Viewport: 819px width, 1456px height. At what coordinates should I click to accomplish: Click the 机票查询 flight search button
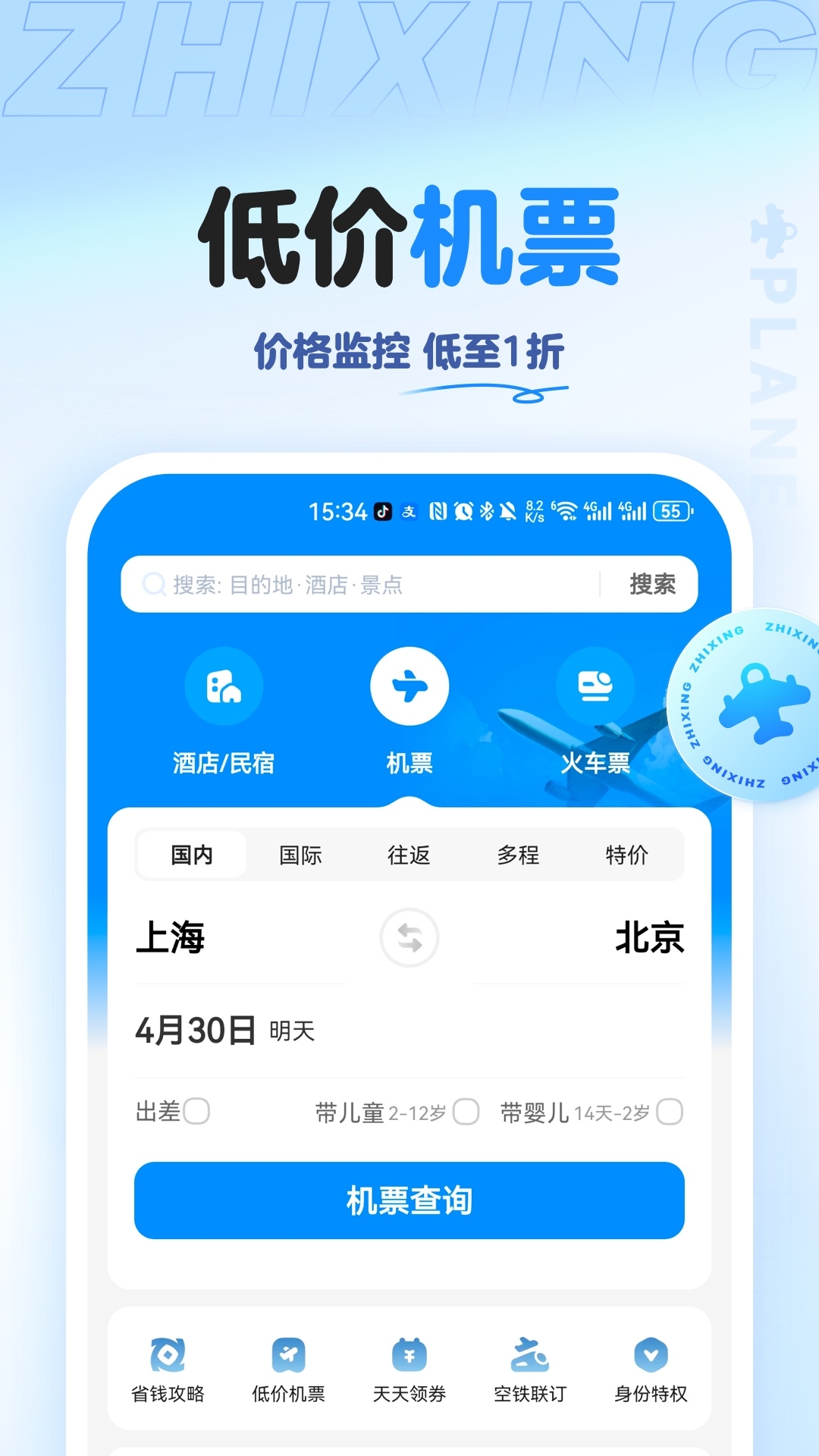tap(409, 1200)
